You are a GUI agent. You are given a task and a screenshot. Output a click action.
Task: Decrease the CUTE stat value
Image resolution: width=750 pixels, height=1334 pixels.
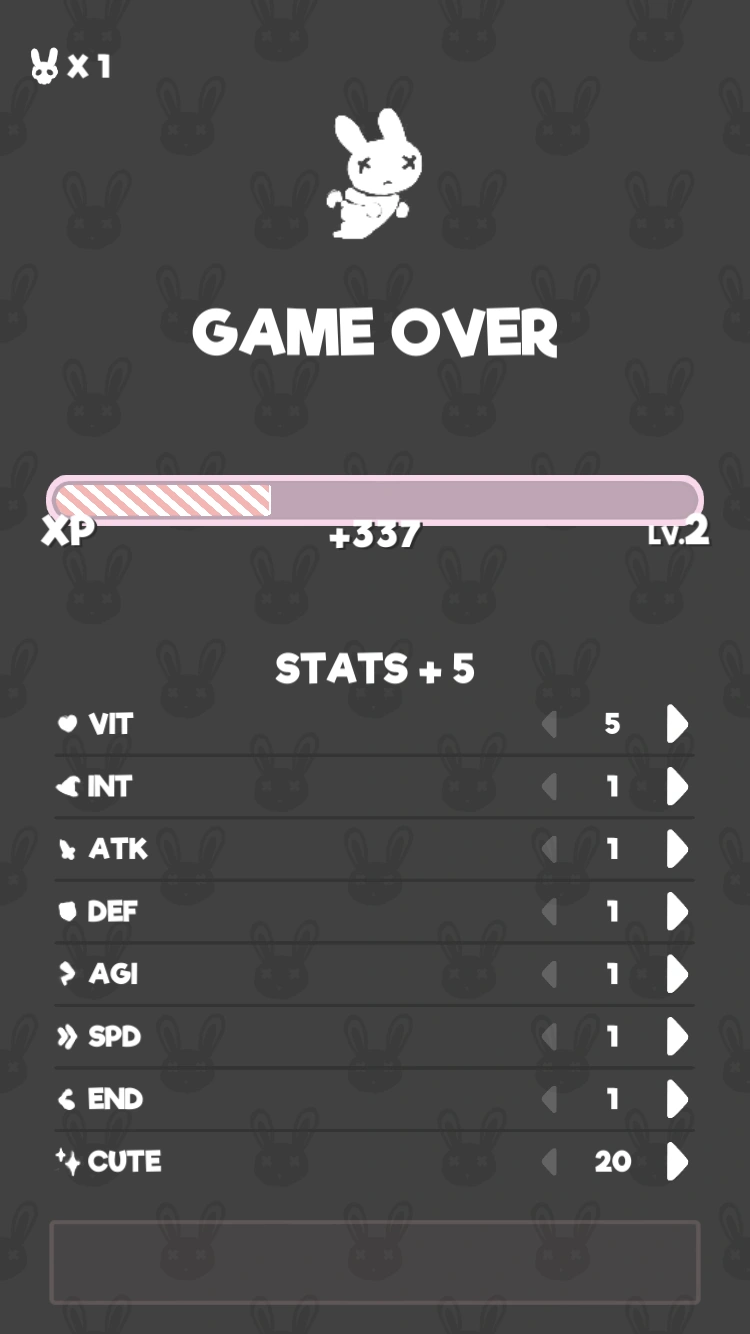548,1161
